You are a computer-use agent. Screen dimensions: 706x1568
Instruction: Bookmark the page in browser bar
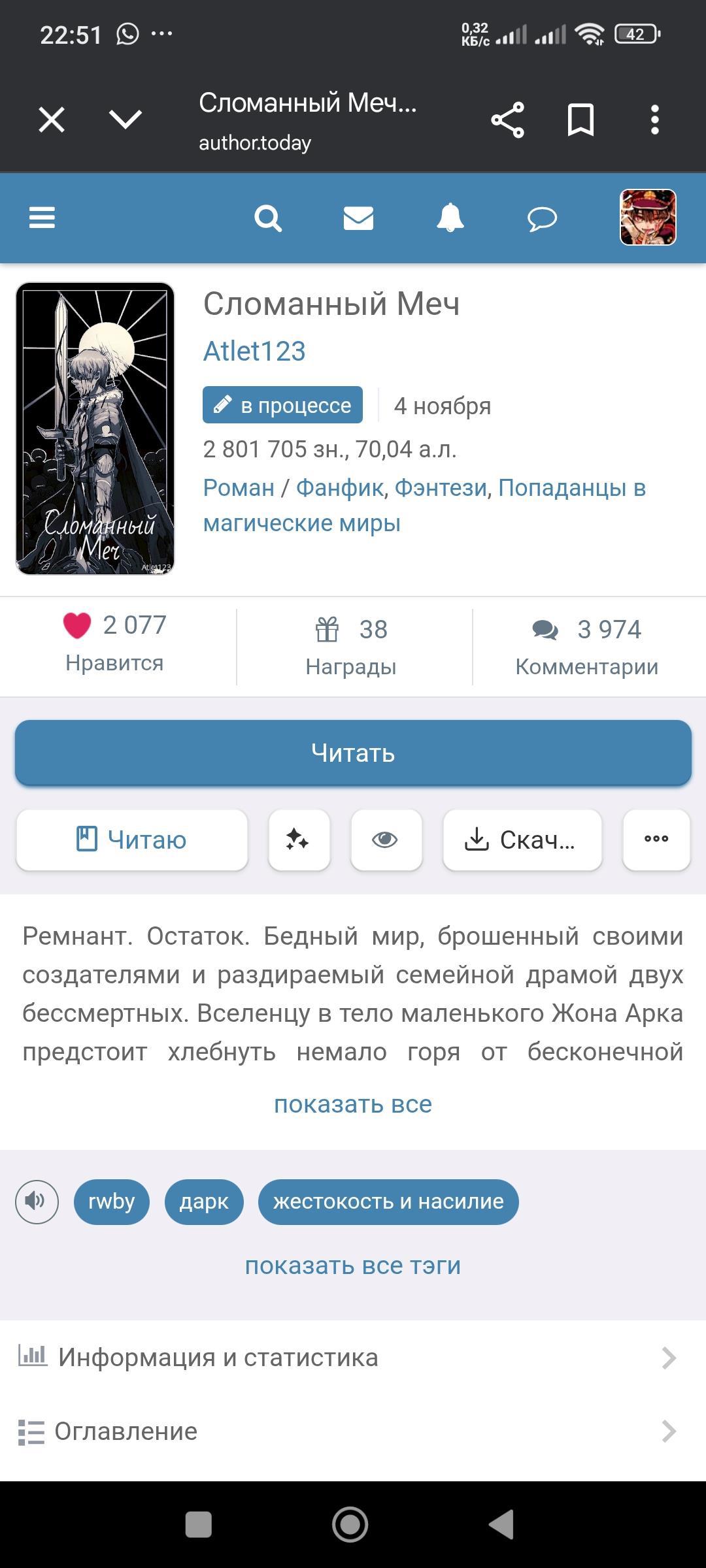580,120
